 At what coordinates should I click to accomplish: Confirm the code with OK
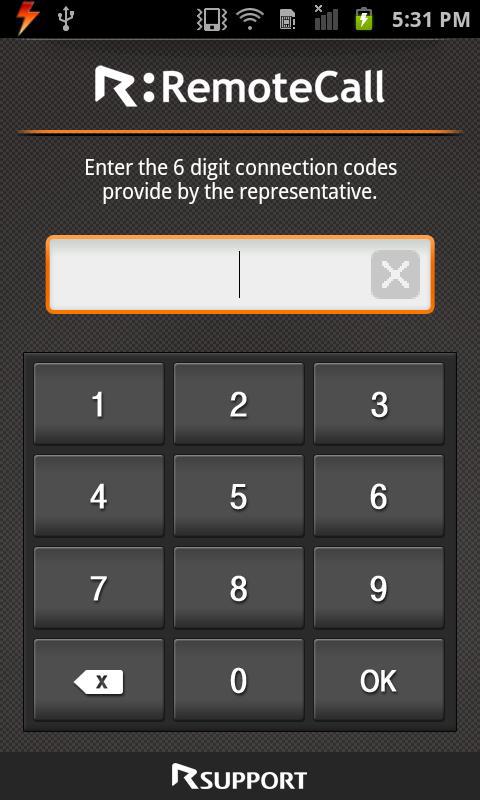click(379, 680)
